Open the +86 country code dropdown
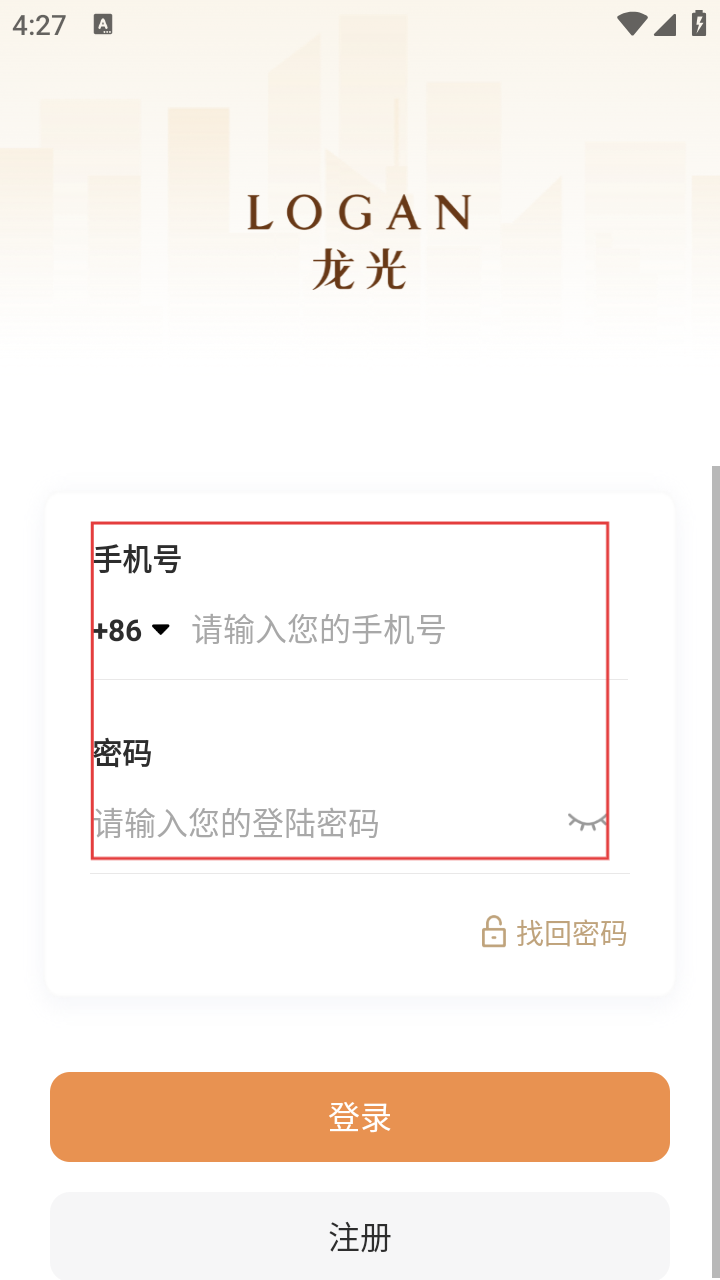The height and width of the screenshot is (1280, 720). pos(132,630)
